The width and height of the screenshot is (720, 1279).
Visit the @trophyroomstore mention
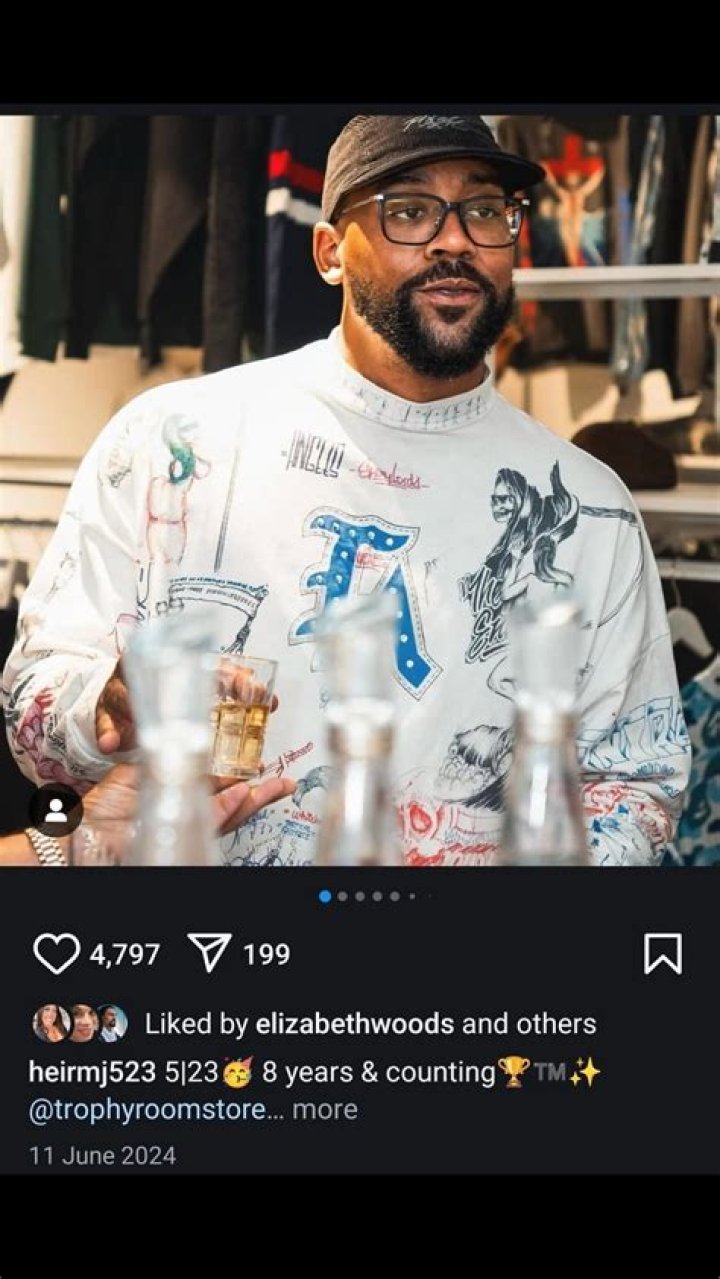148,1109
